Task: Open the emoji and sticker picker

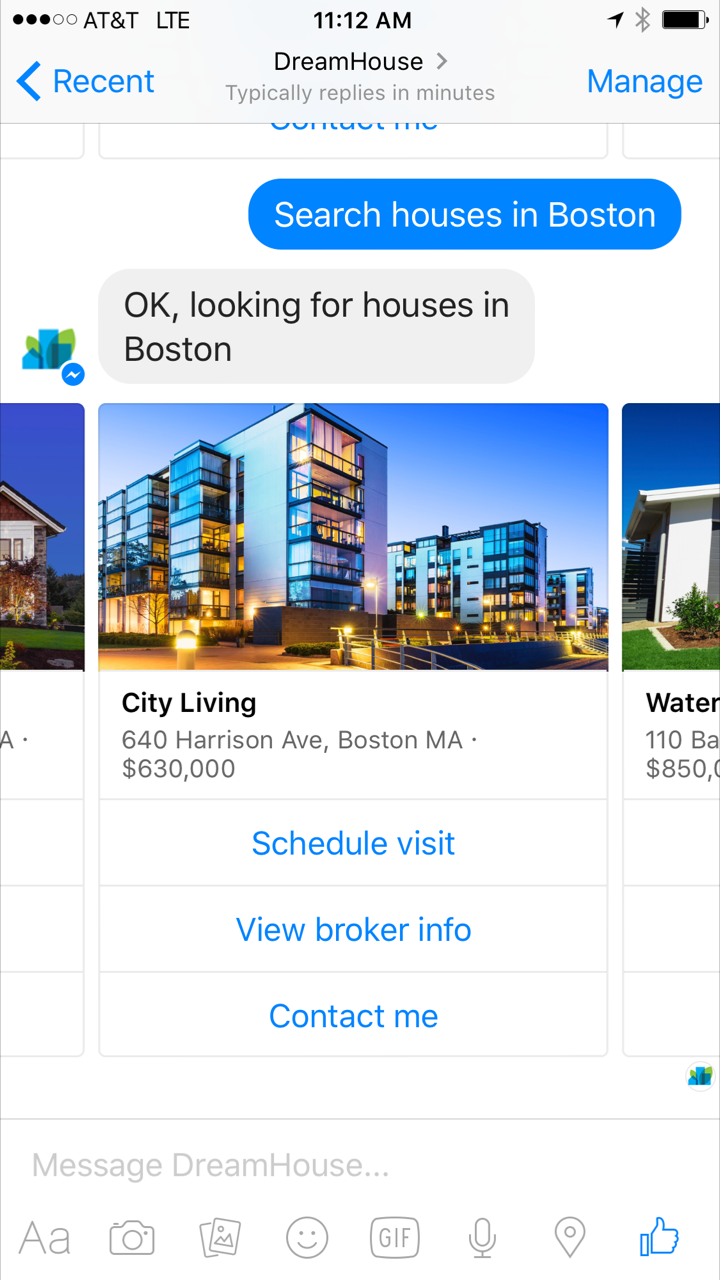Action: [307, 1239]
